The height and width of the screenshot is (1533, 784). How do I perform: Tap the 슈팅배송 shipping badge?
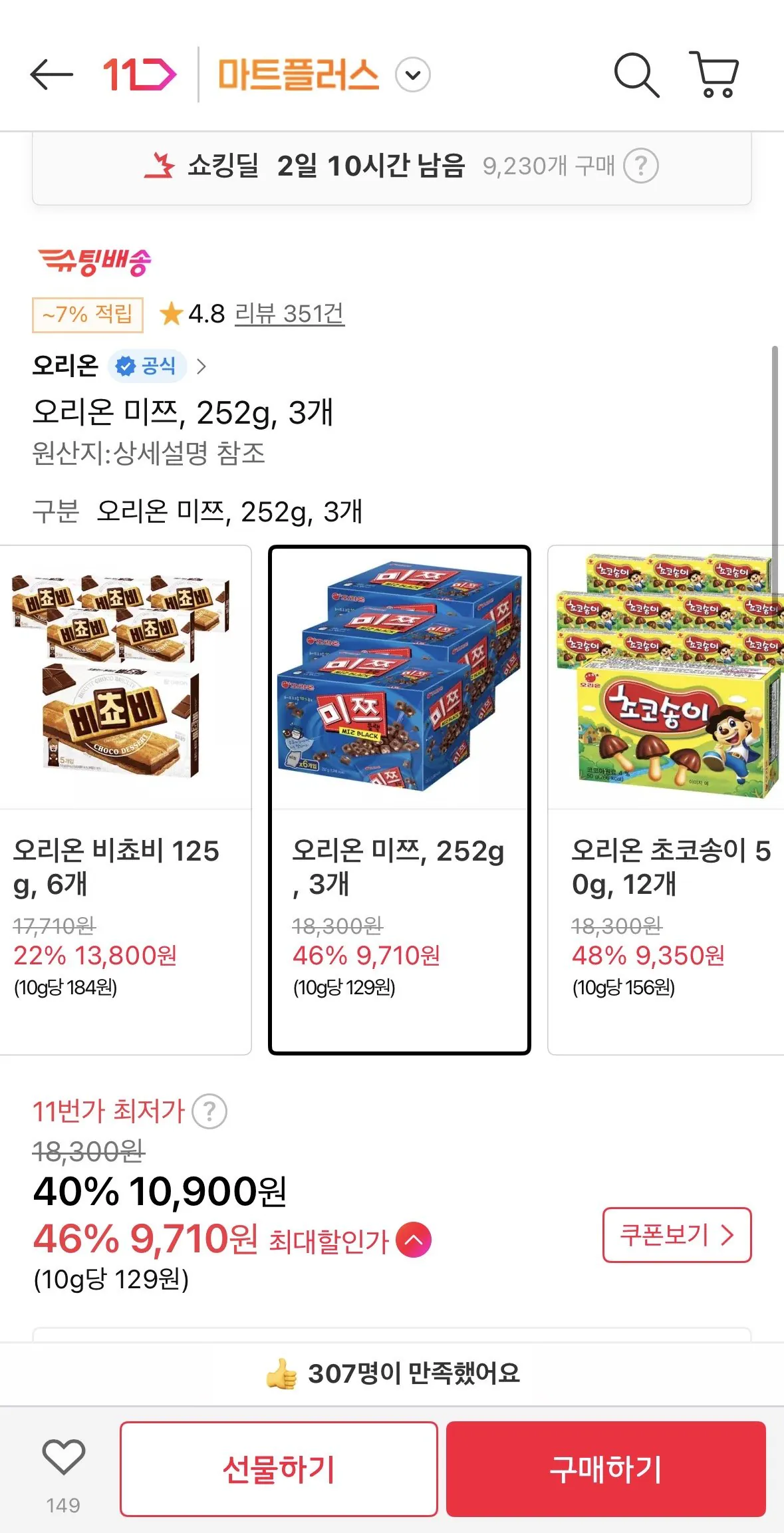pyautogui.click(x=96, y=261)
